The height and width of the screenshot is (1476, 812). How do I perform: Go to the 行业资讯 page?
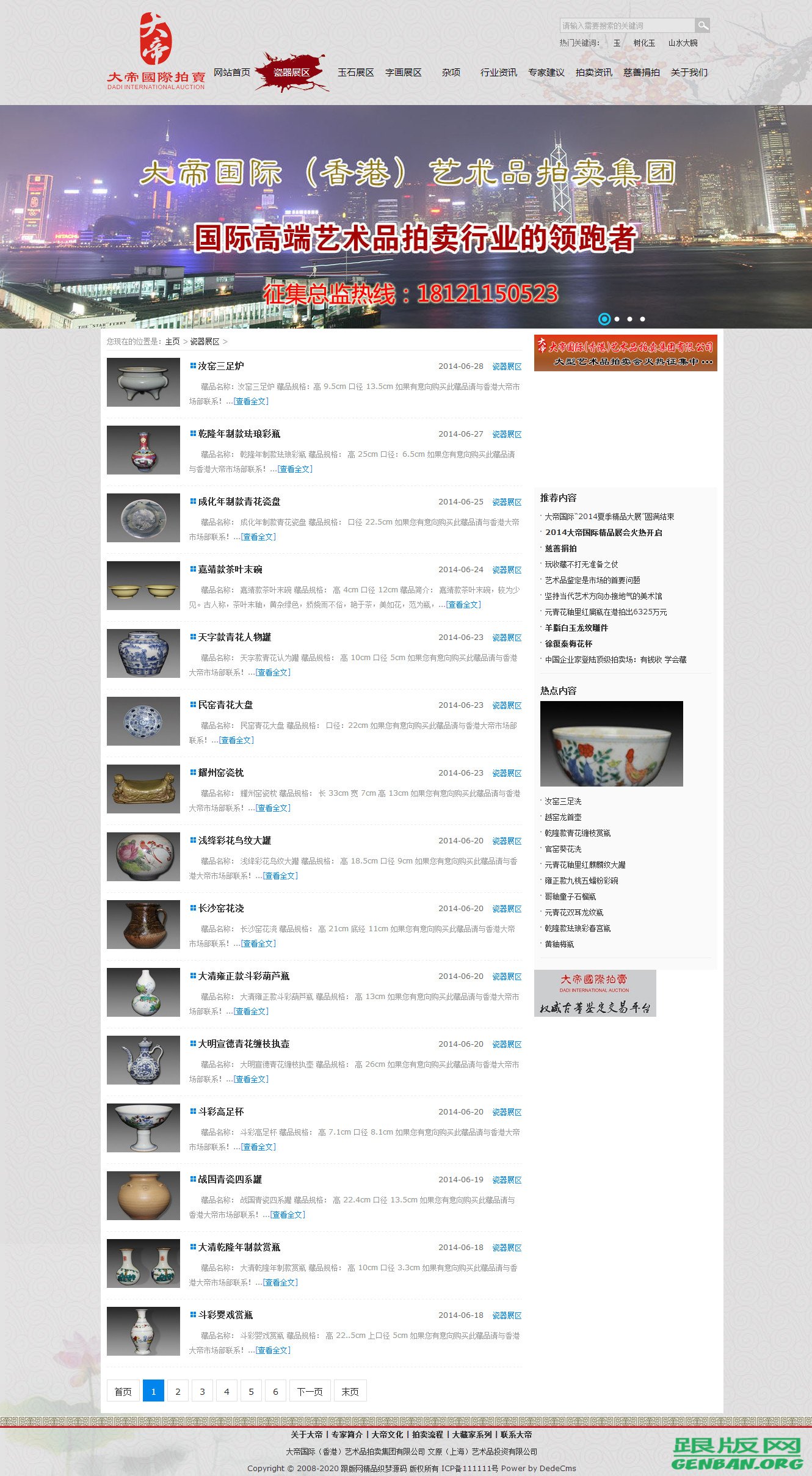(498, 73)
